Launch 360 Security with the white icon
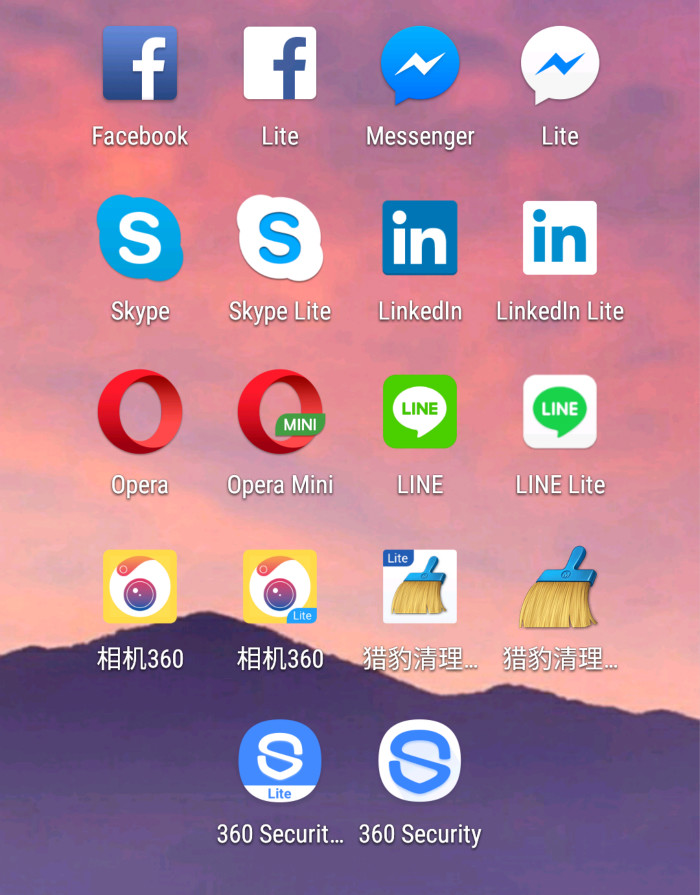Screen dimensions: 700x895 (420, 761)
